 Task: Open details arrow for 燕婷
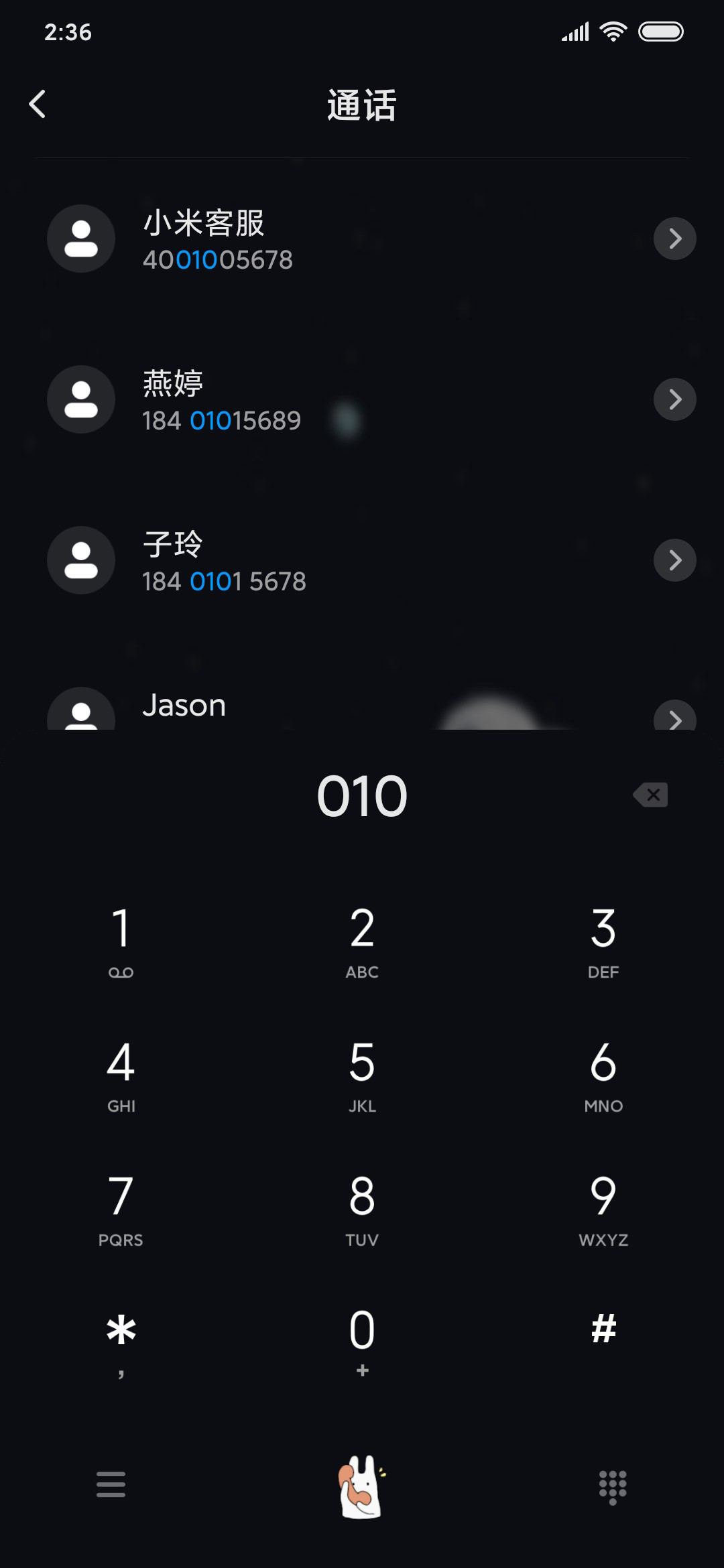click(x=675, y=399)
